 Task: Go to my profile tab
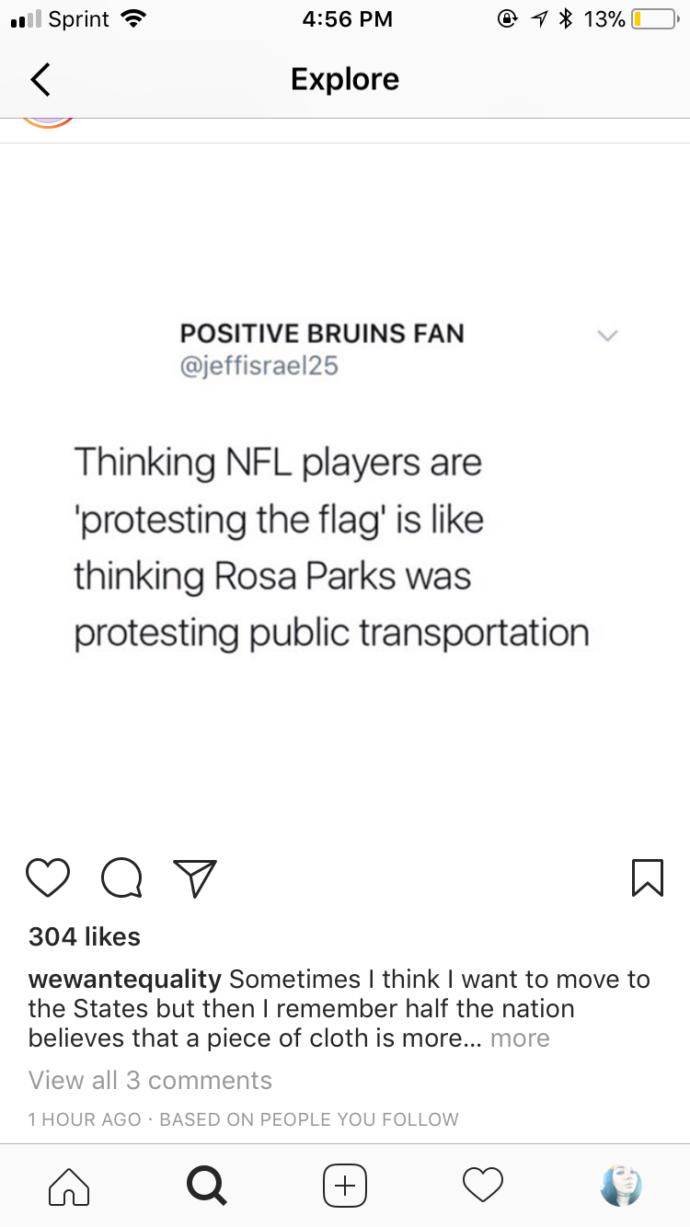620,1186
